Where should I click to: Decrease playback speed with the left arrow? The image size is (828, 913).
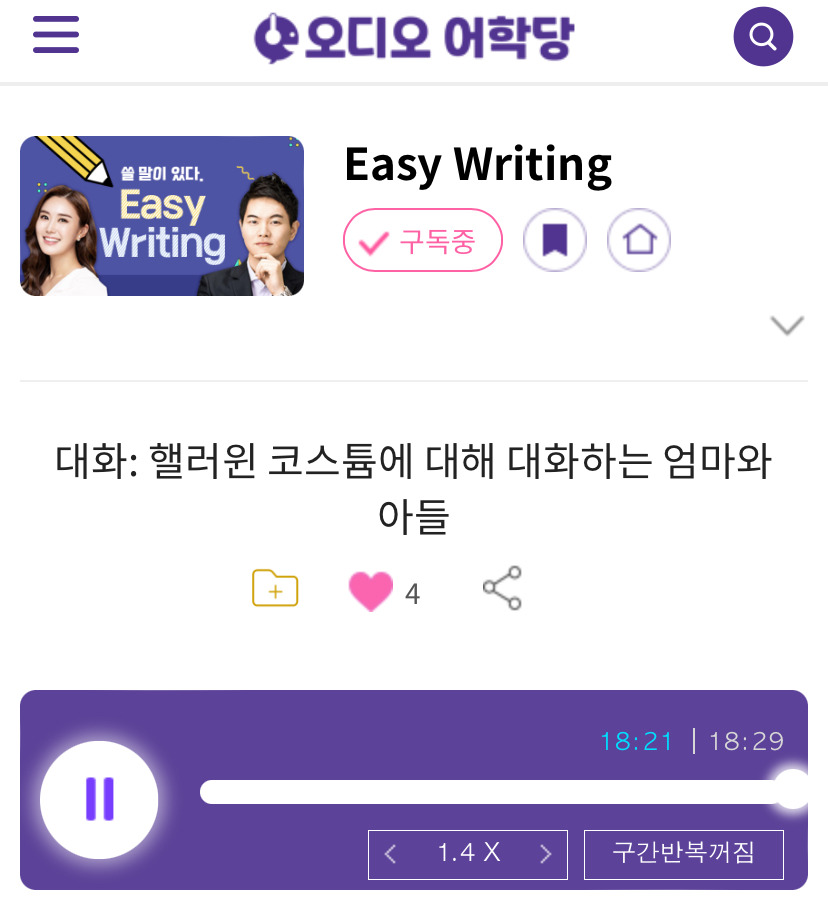[x=390, y=854]
